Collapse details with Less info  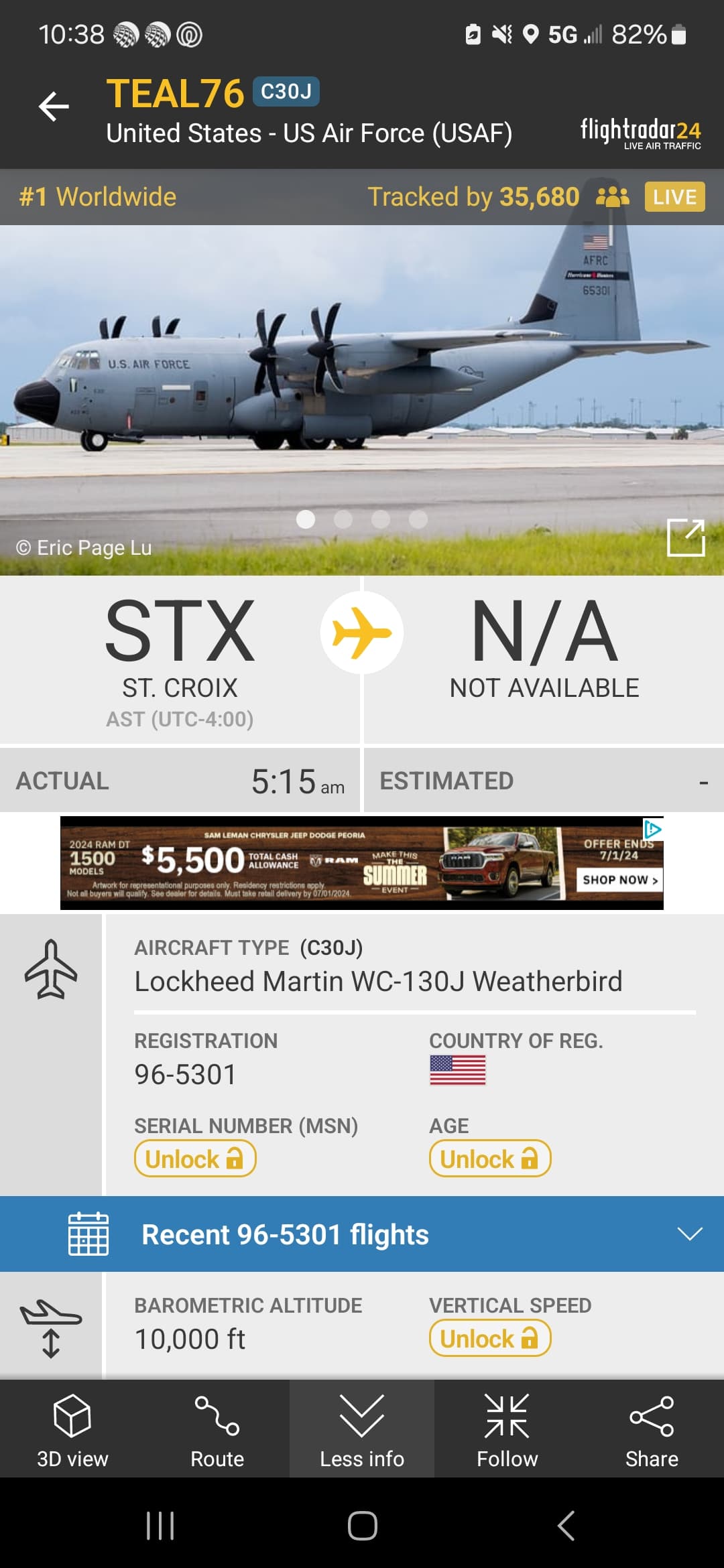tap(362, 1430)
